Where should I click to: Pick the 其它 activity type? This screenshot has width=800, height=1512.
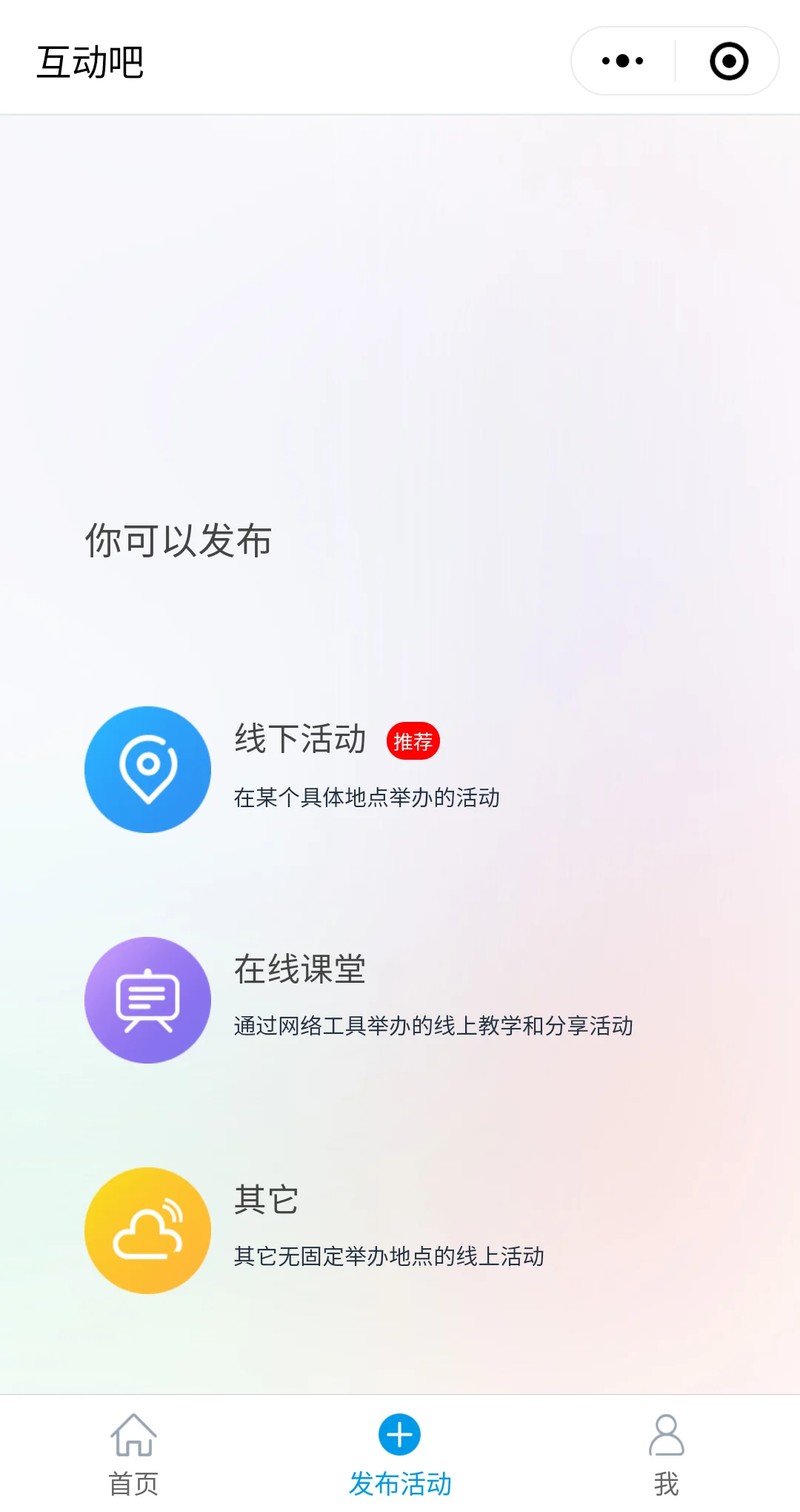click(x=400, y=1230)
